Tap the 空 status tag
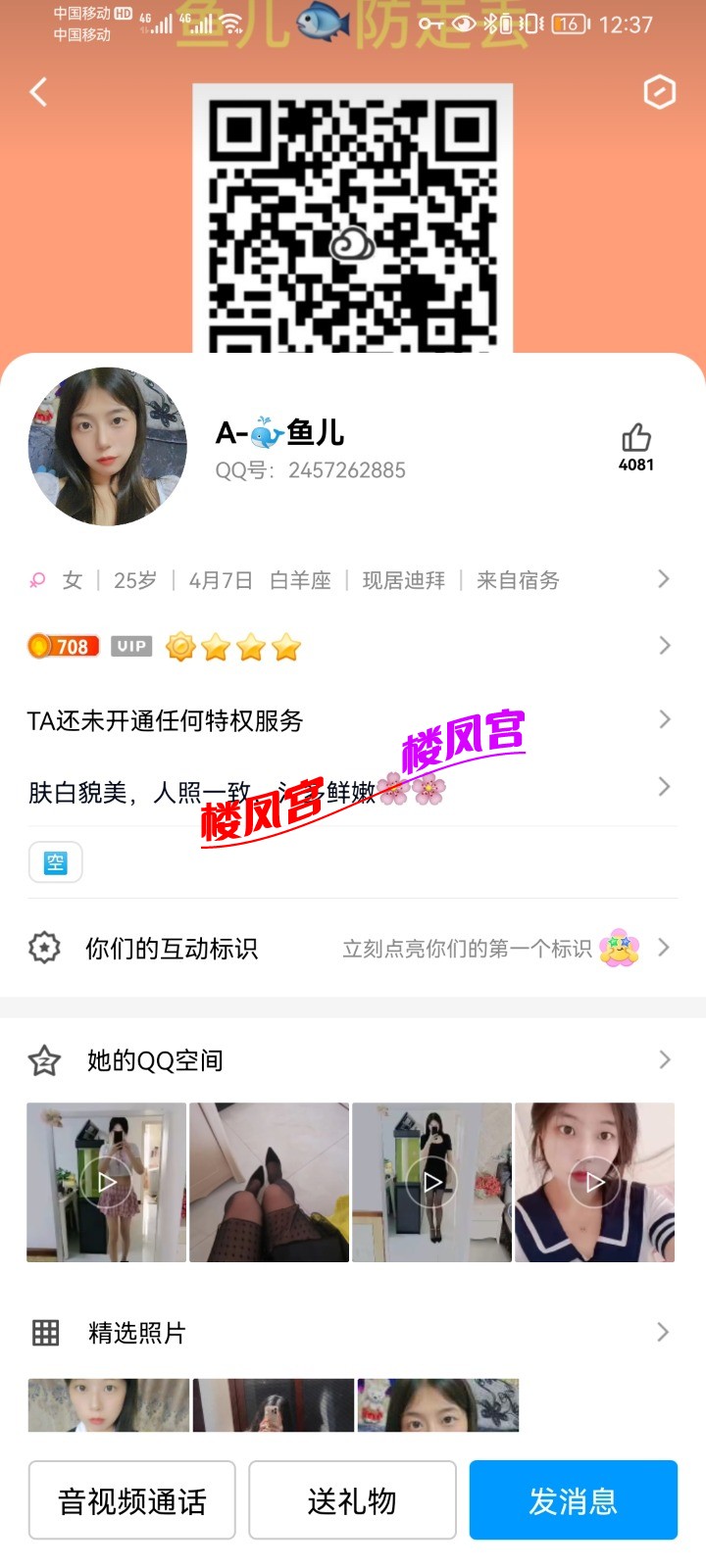 56,862
